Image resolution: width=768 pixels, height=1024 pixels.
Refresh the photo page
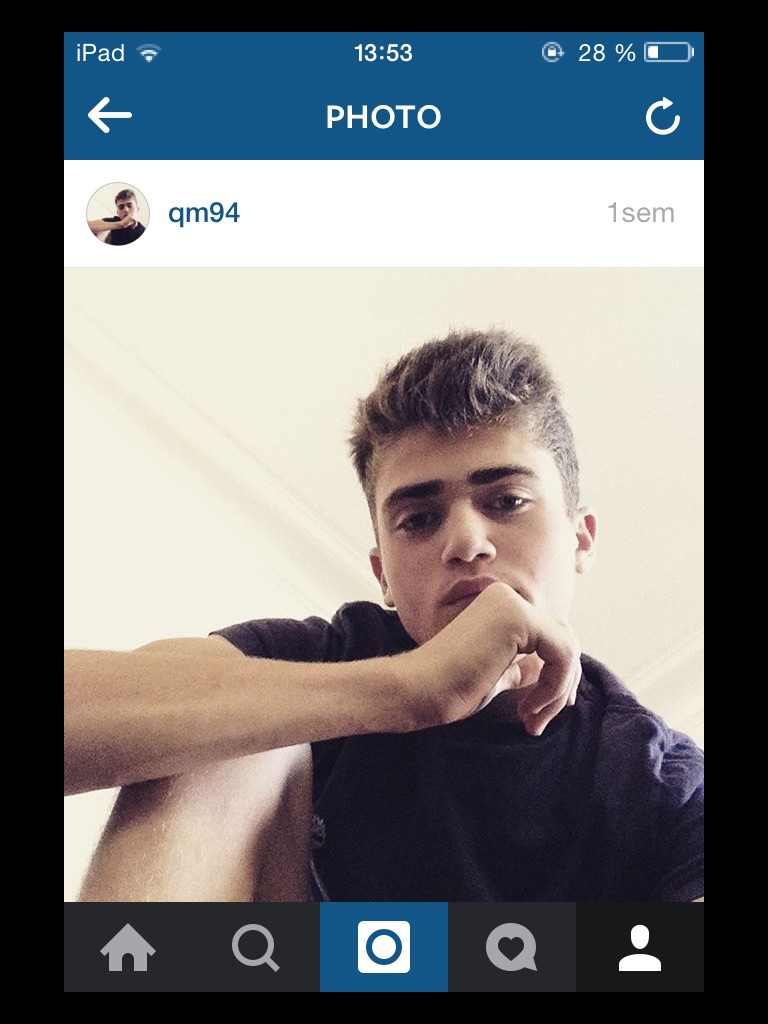click(x=662, y=118)
